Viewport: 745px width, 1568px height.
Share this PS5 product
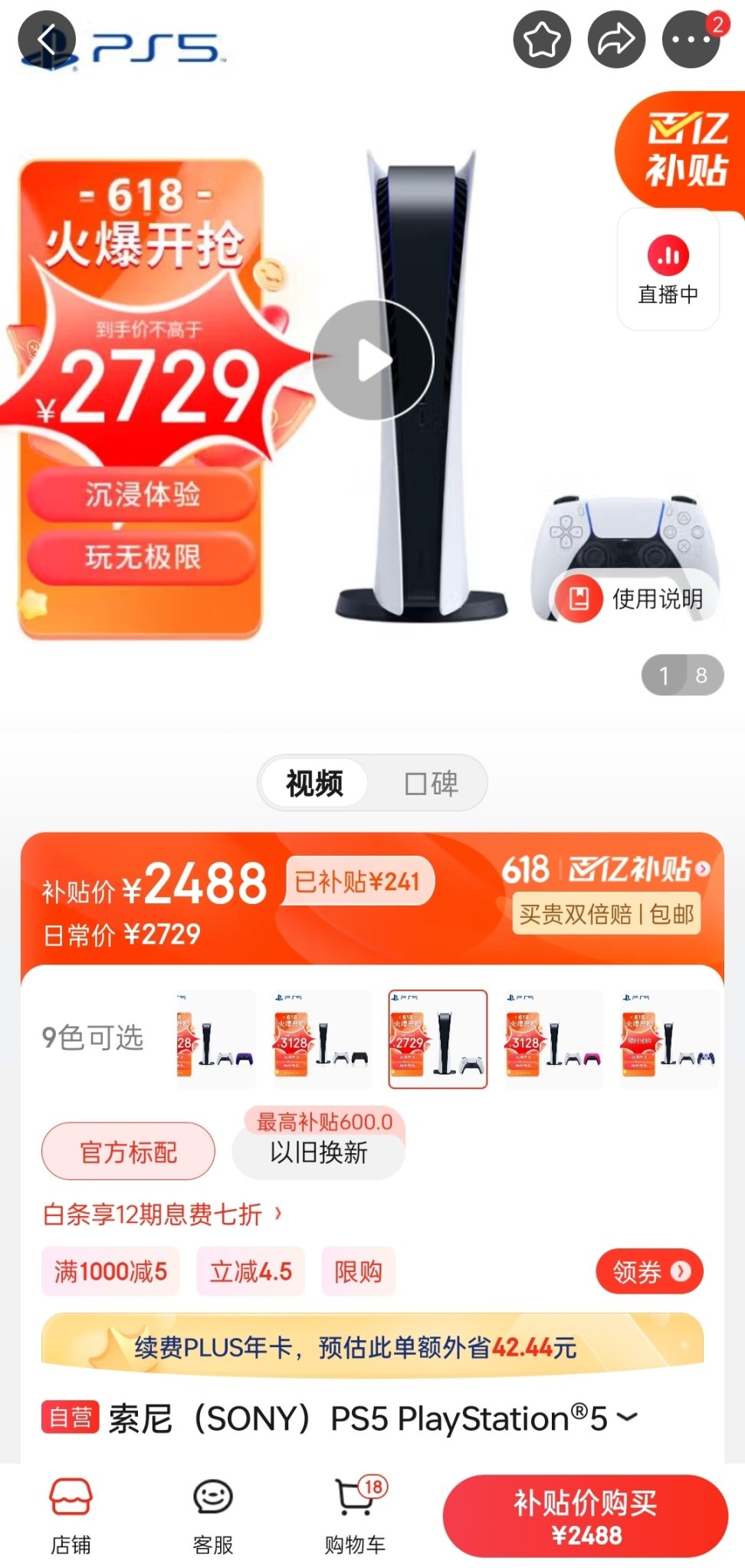(616, 39)
